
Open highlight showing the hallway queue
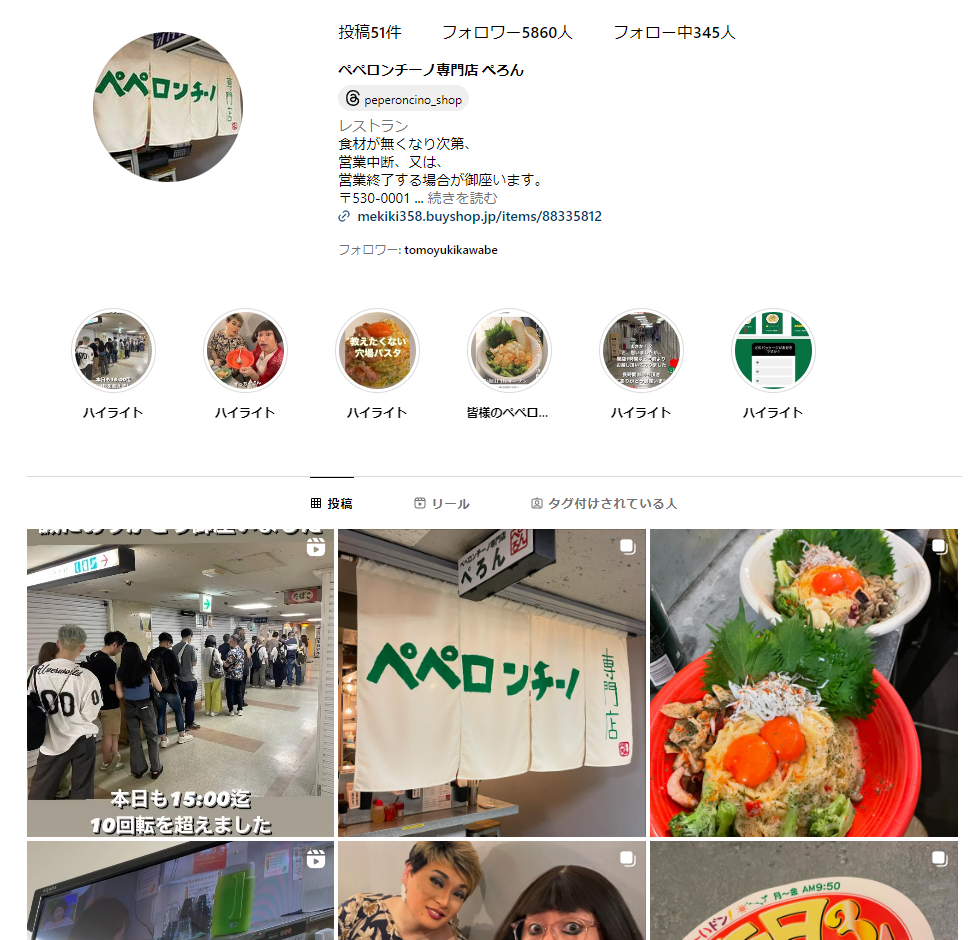point(113,351)
